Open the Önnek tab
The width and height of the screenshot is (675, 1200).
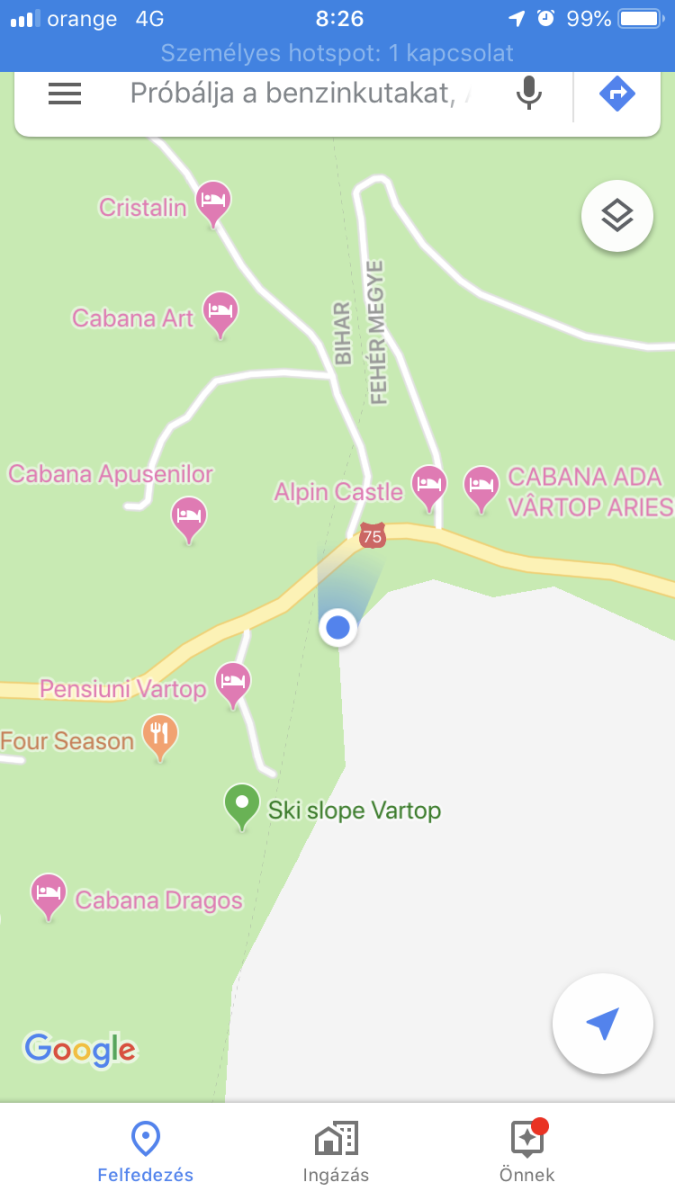(x=527, y=1152)
